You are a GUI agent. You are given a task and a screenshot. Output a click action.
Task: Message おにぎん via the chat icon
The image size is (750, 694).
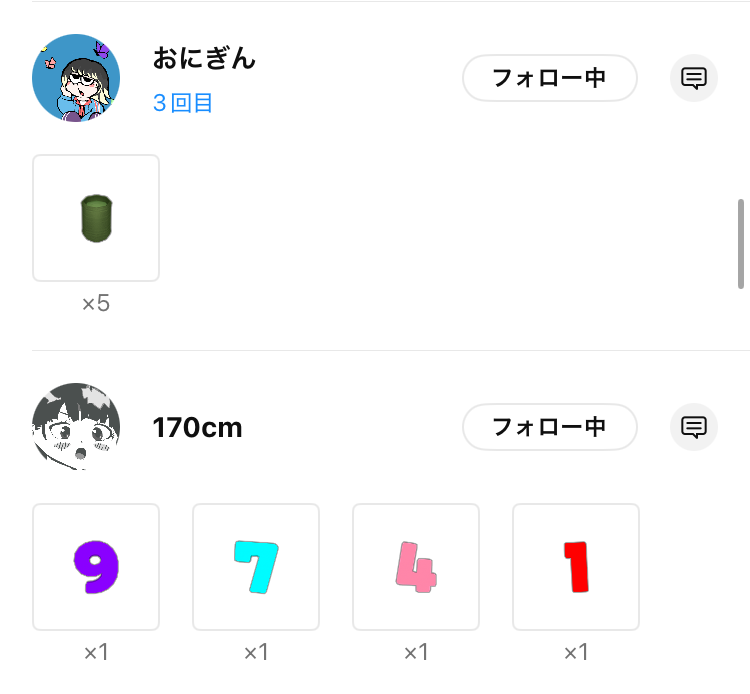693,78
